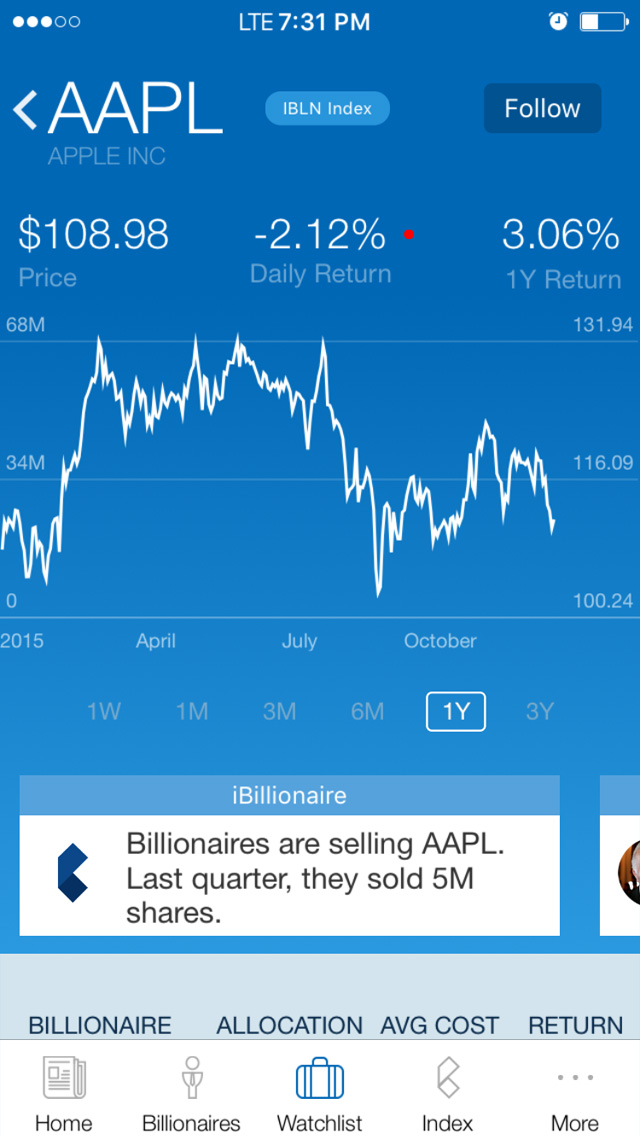Image resolution: width=640 pixels, height=1136 pixels.
Task: Tap the More tab
Action: (575, 1094)
